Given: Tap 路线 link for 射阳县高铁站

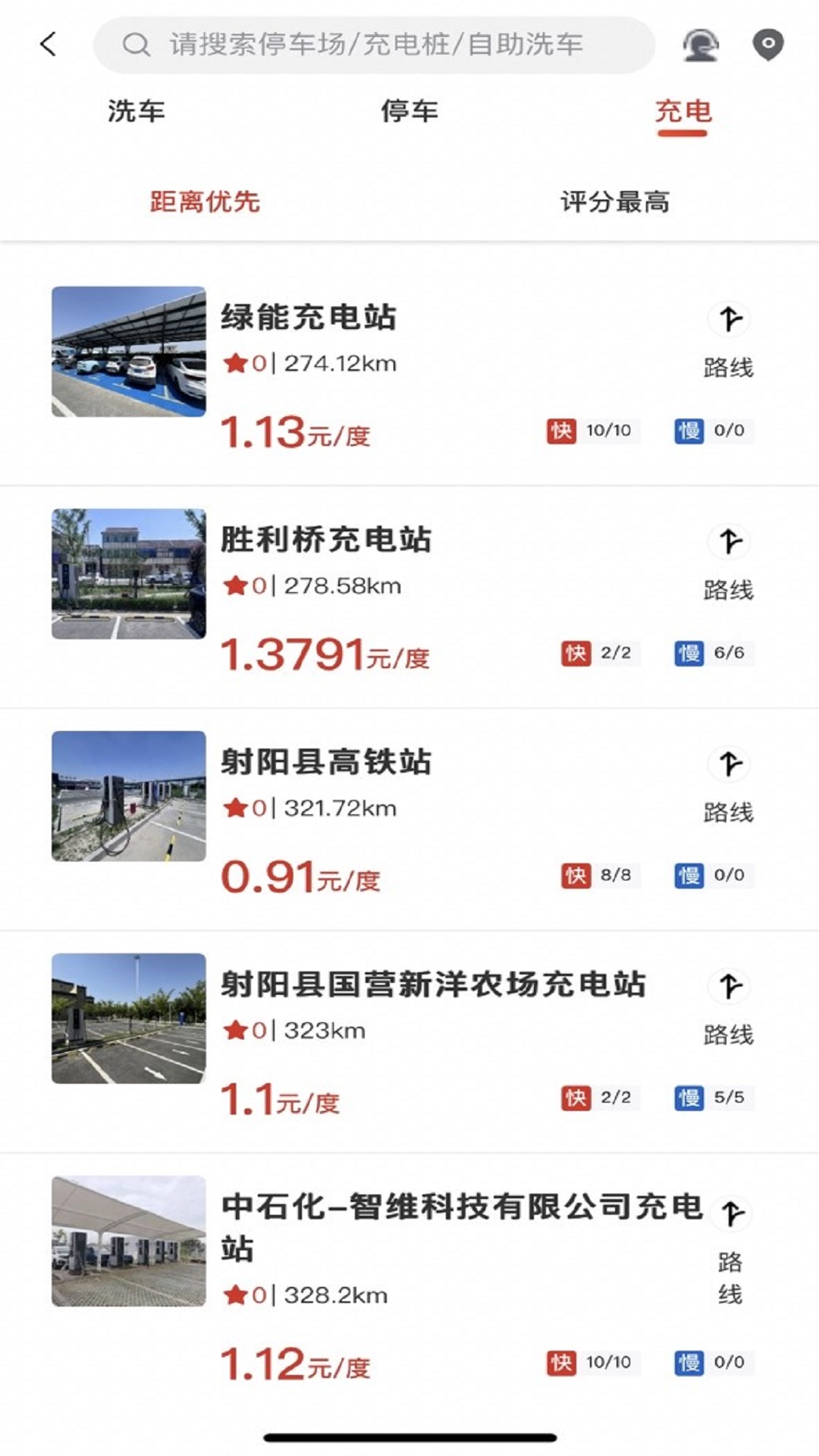Looking at the screenshot, I should coord(726,811).
